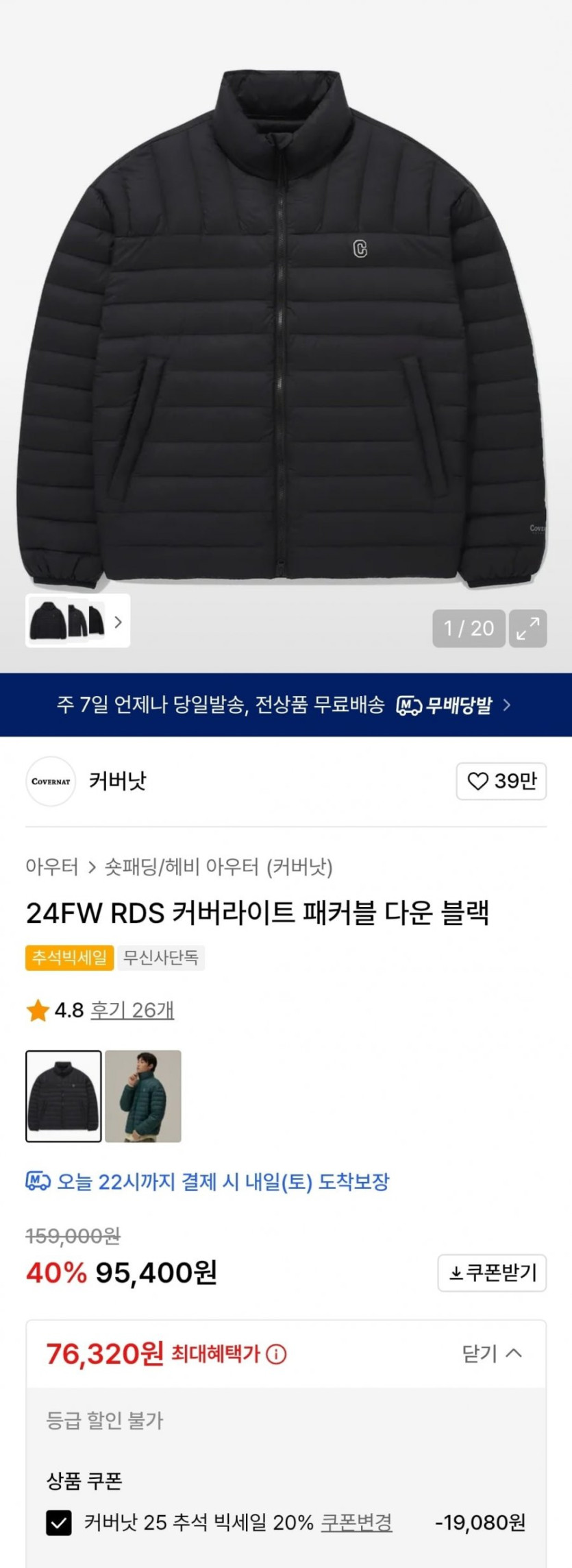Viewport: 572px width, 1568px height.
Task: Open the image thumbnail strip arrow
Action: coord(118,622)
